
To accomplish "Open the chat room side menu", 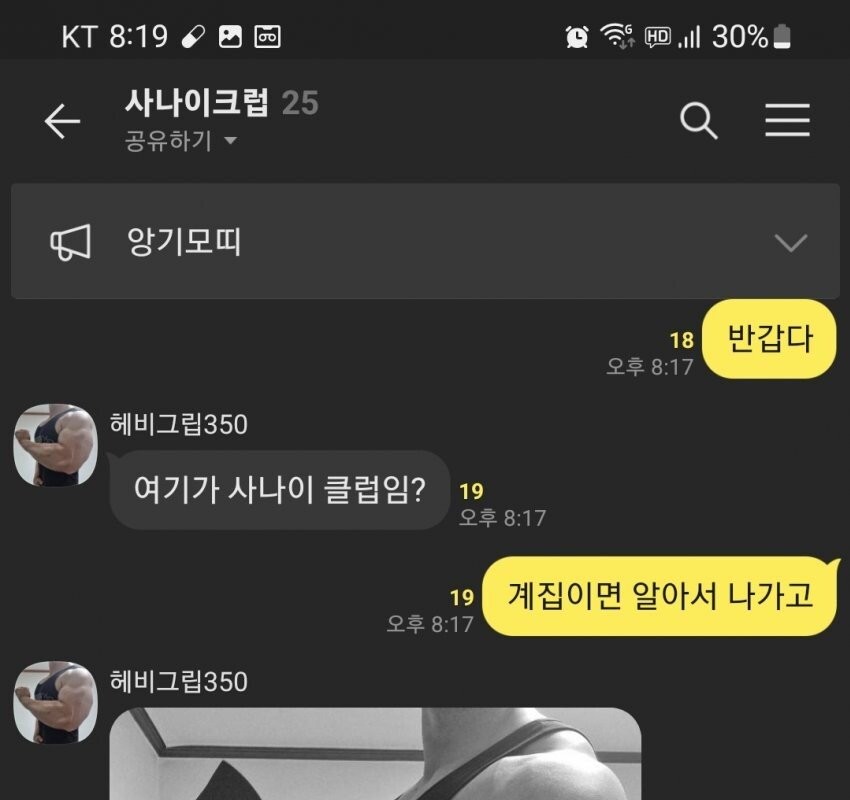I will coord(787,121).
